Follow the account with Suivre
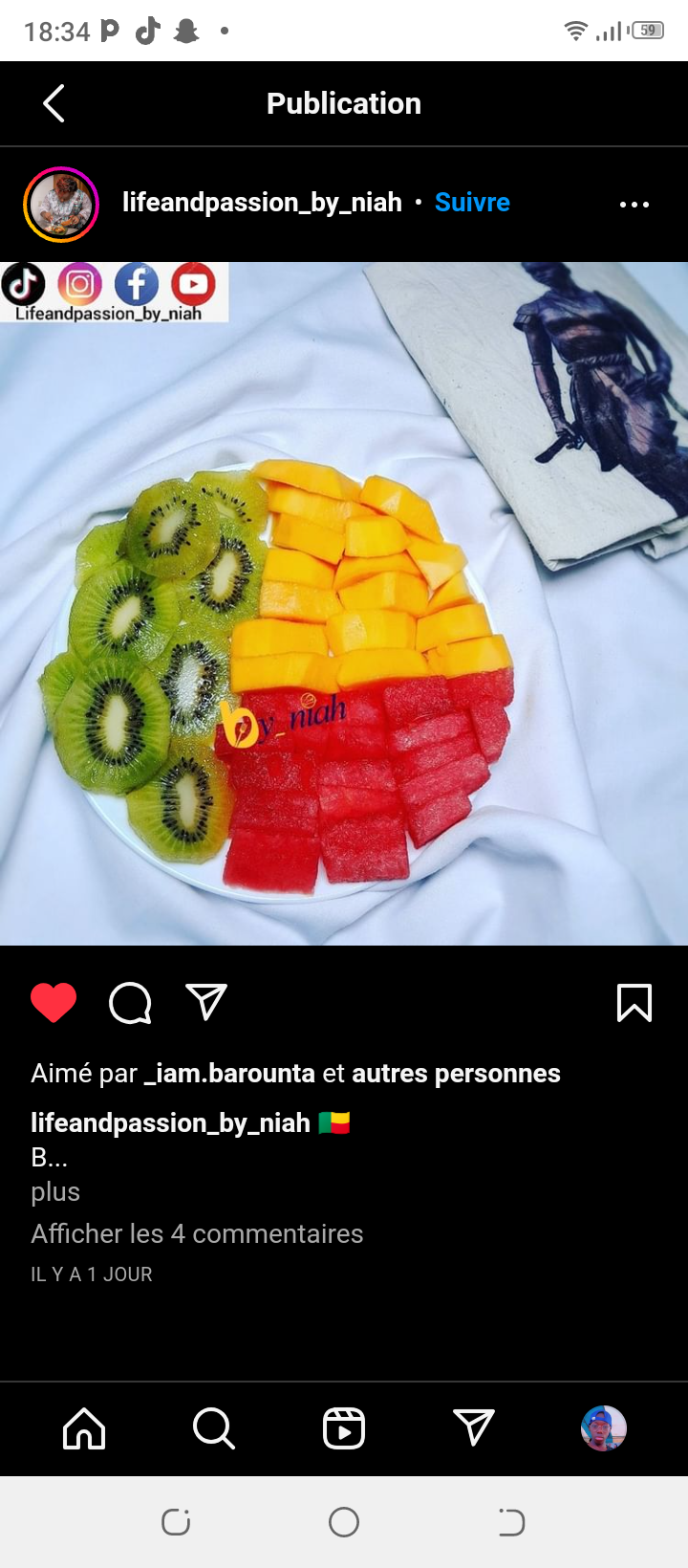The width and height of the screenshot is (688, 1568). 472,203
